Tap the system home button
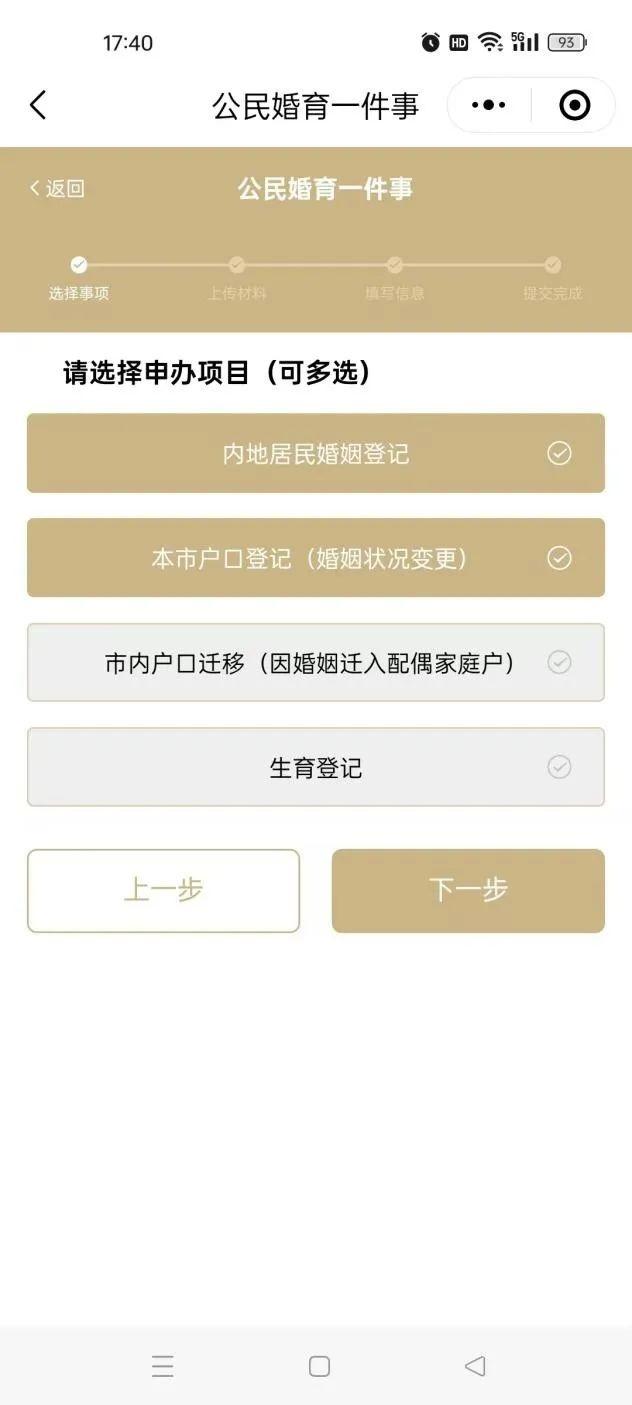This screenshot has height=1405, width=632. (x=319, y=1366)
